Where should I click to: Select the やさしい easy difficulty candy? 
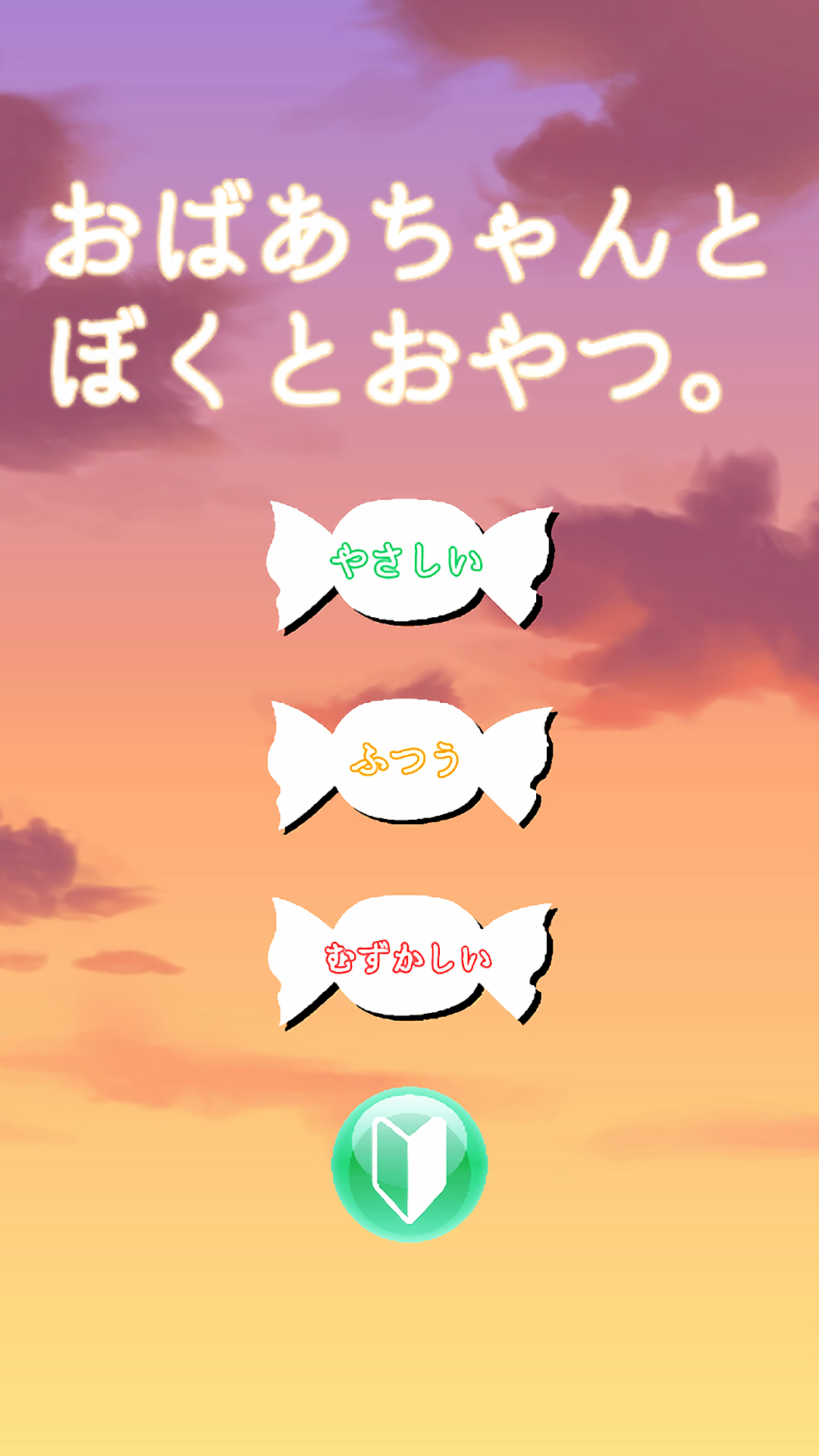tap(410, 564)
